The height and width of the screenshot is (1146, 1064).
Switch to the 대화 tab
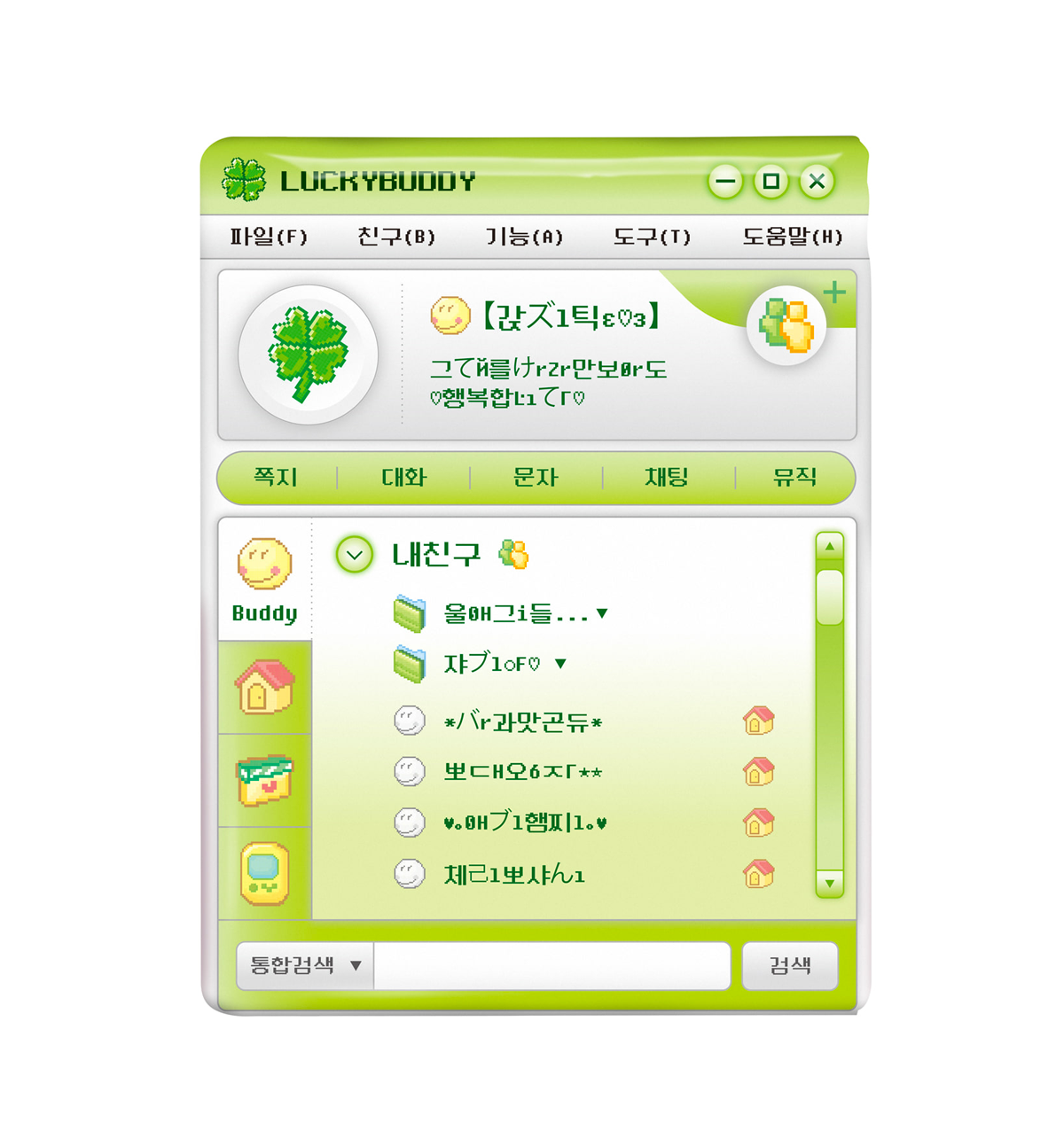coord(404,478)
